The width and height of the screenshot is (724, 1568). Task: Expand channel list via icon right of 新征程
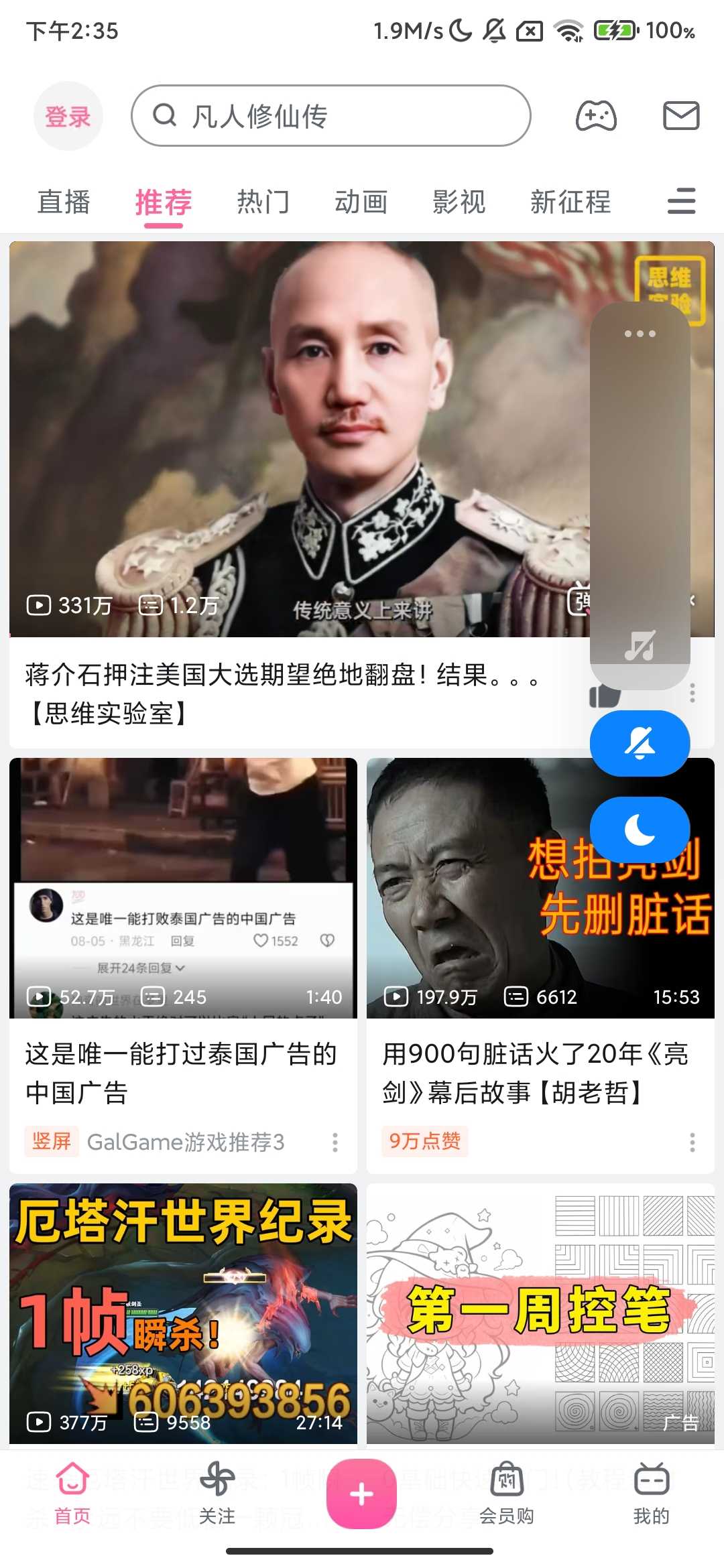pos(681,202)
